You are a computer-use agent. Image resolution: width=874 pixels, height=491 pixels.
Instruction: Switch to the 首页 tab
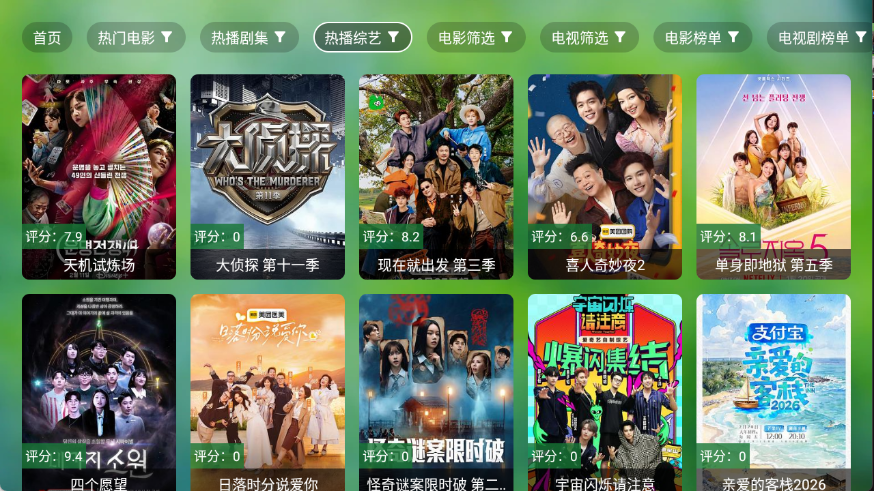pyautogui.click(x=47, y=37)
